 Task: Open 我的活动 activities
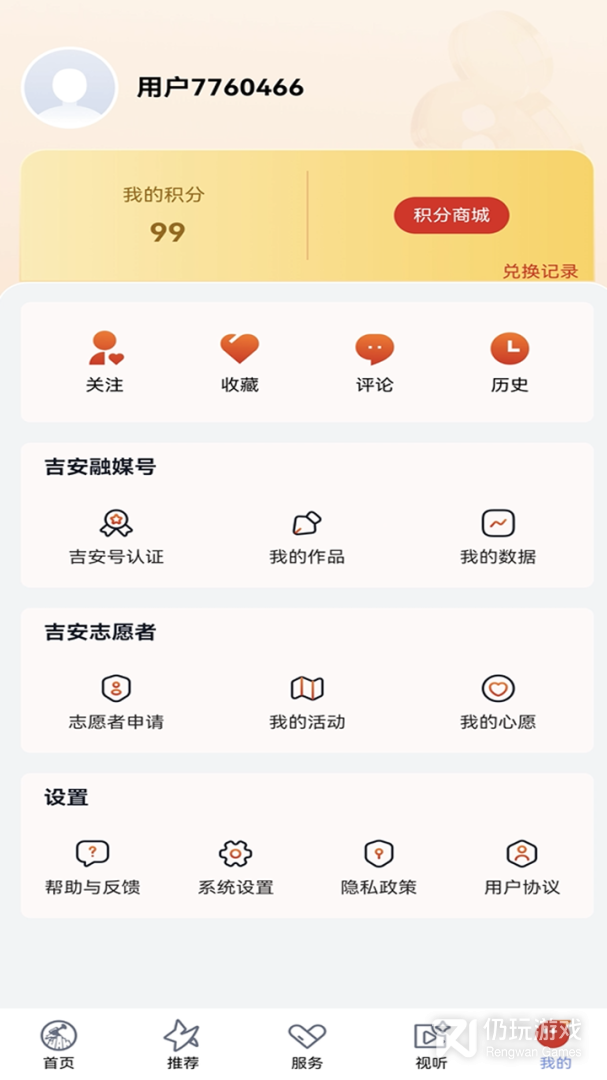point(307,701)
